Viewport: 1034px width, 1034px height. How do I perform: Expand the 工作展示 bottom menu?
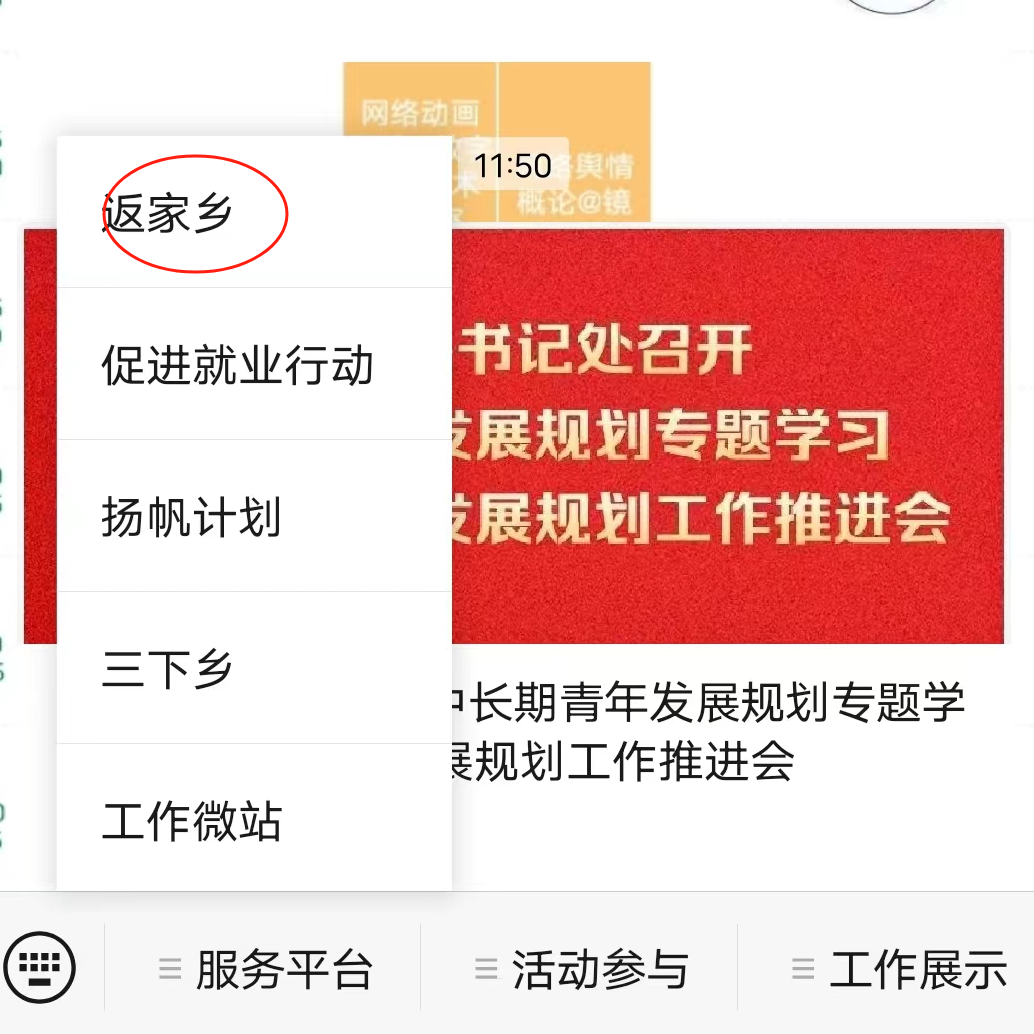898,969
